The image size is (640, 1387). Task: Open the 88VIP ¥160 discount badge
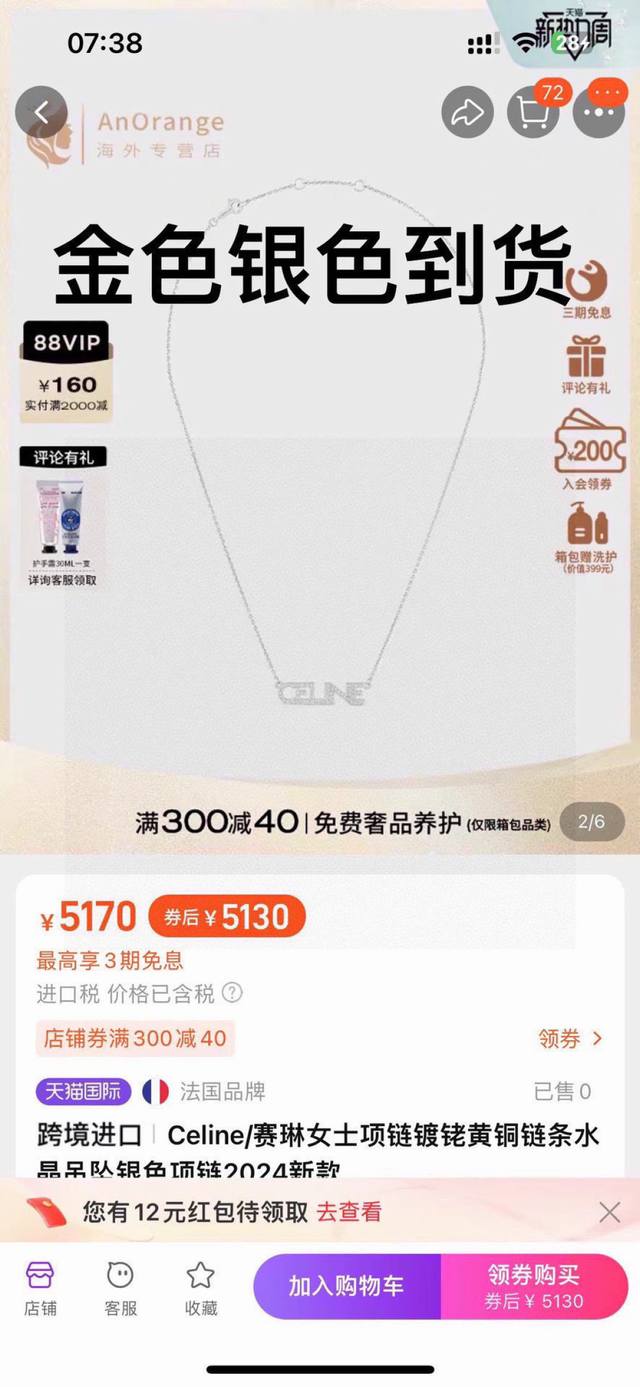coord(68,372)
